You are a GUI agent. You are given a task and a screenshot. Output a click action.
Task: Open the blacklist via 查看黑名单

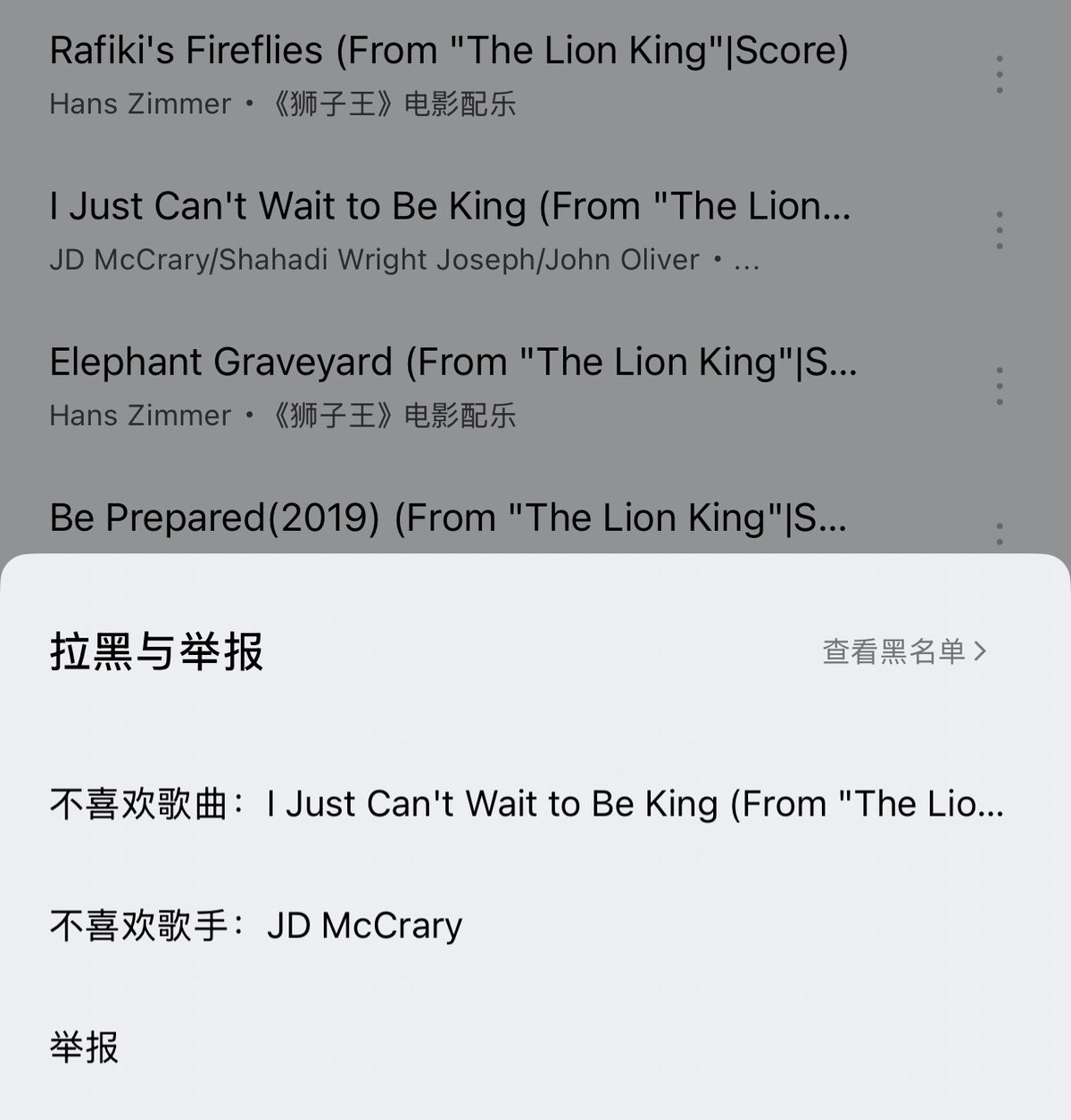903,651
